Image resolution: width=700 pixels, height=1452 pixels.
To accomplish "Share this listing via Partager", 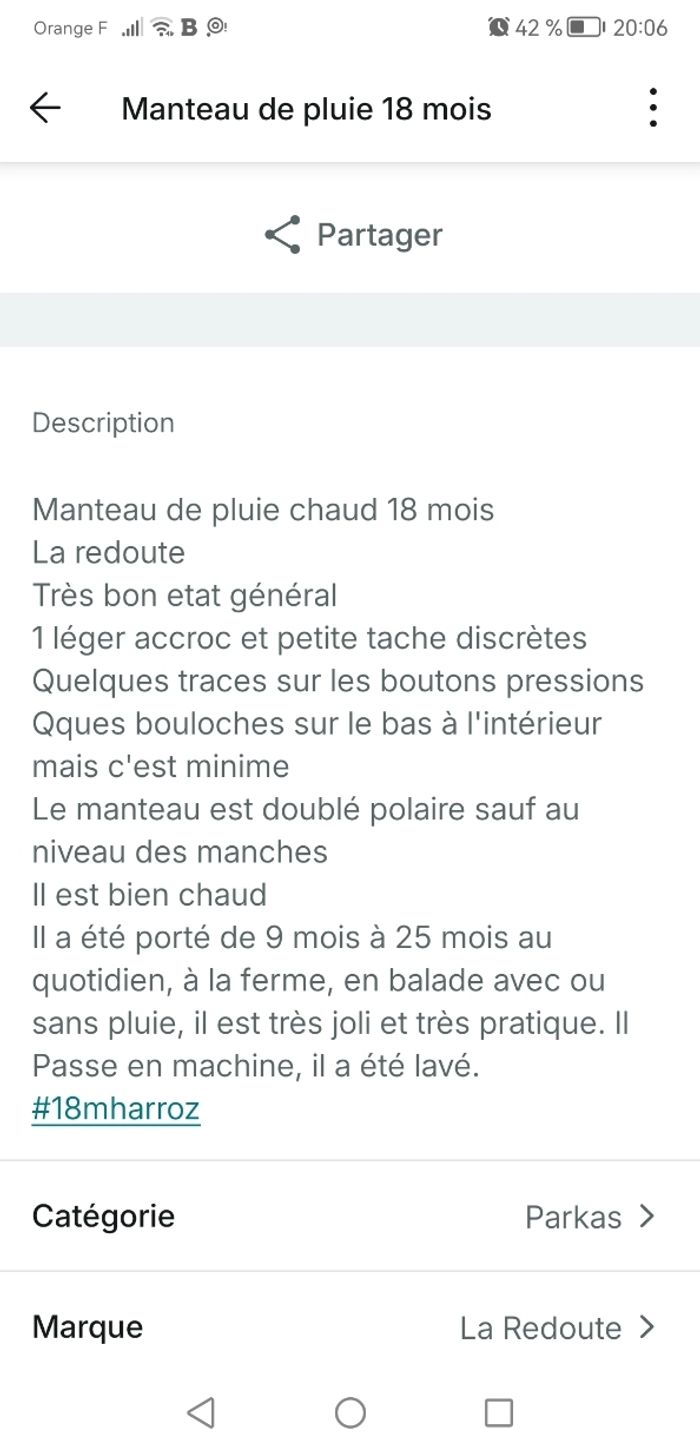I will 353,235.
